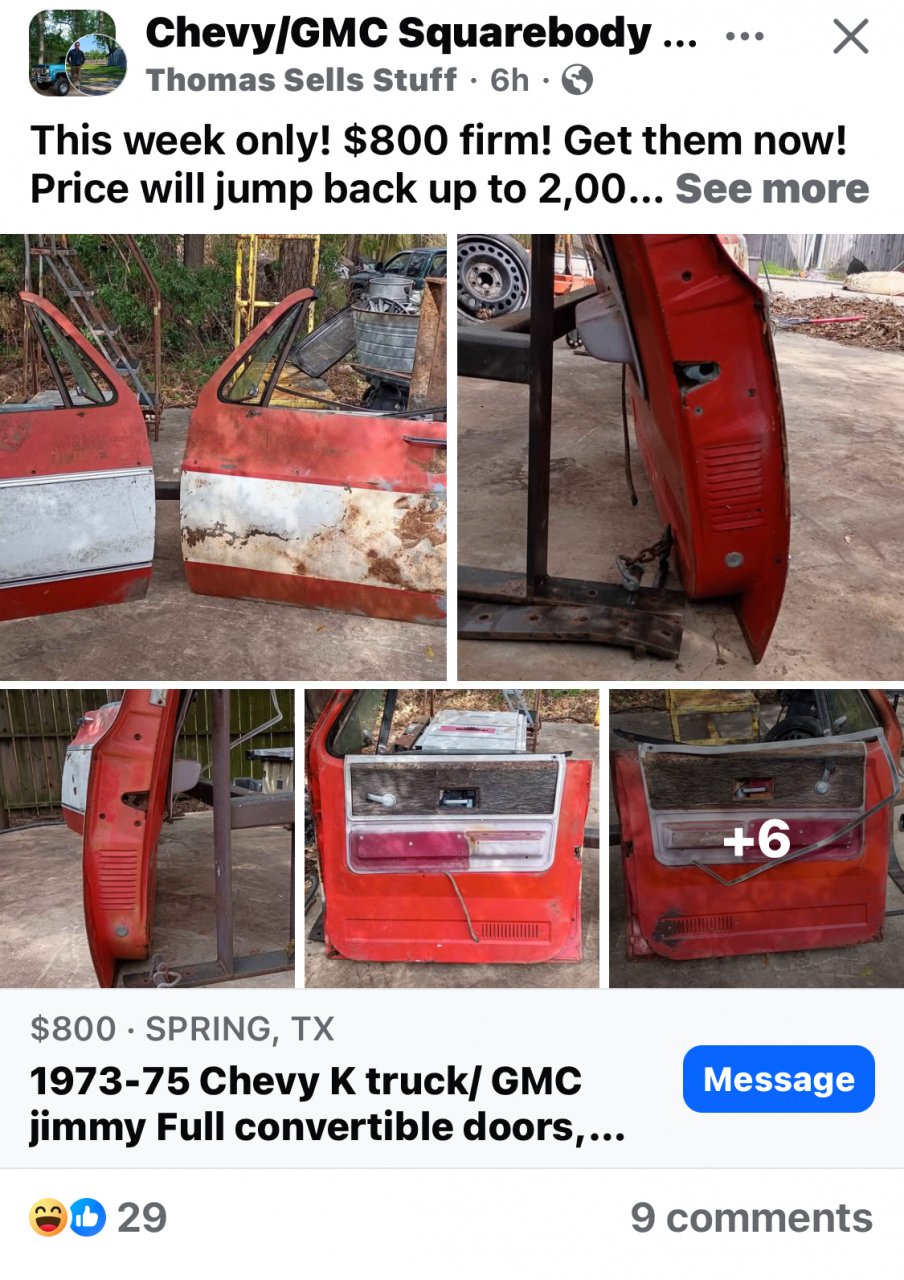Open the group profile picture
This screenshot has width=904, height=1280.
coord(72,54)
